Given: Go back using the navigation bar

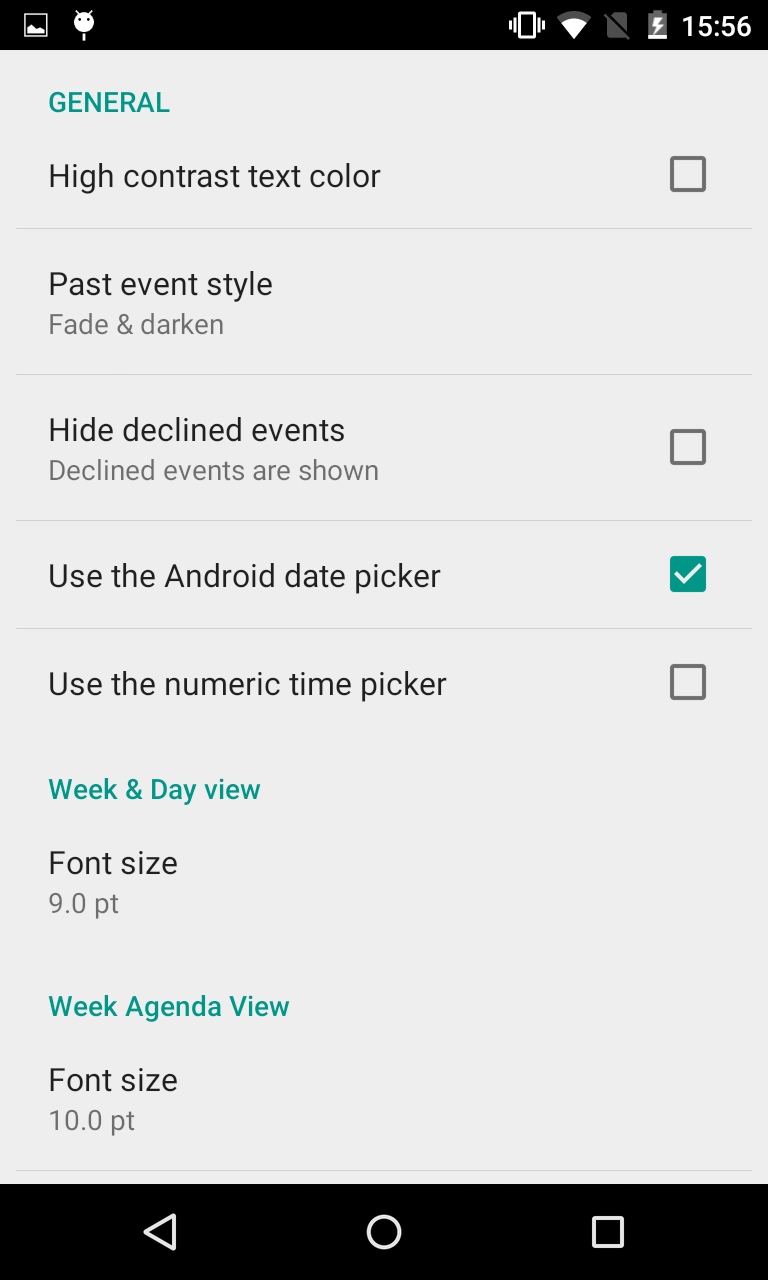Looking at the screenshot, I should [160, 1232].
